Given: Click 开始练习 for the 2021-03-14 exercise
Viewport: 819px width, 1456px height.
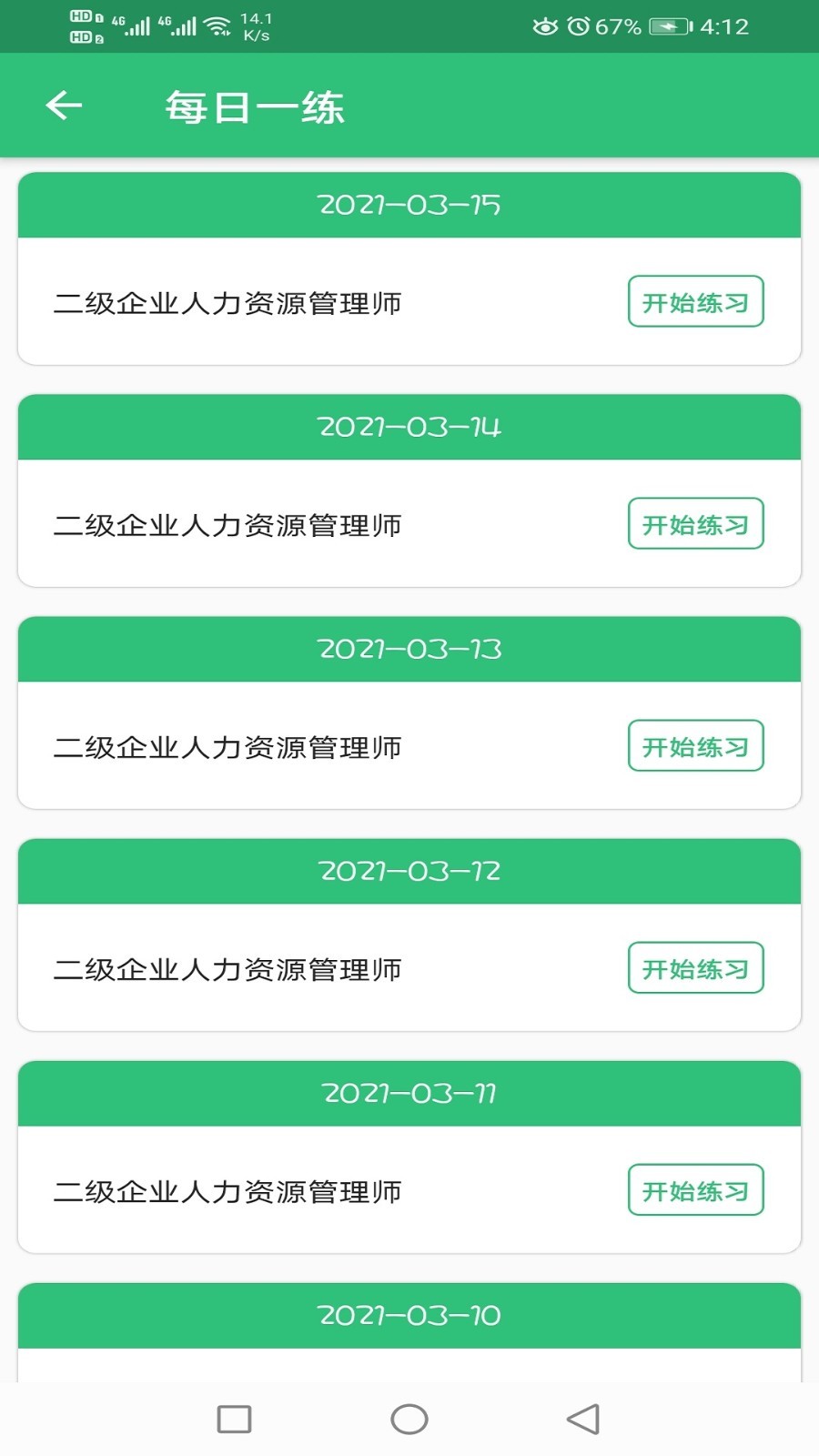Looking at the screenshot, I should pos(695,524).
